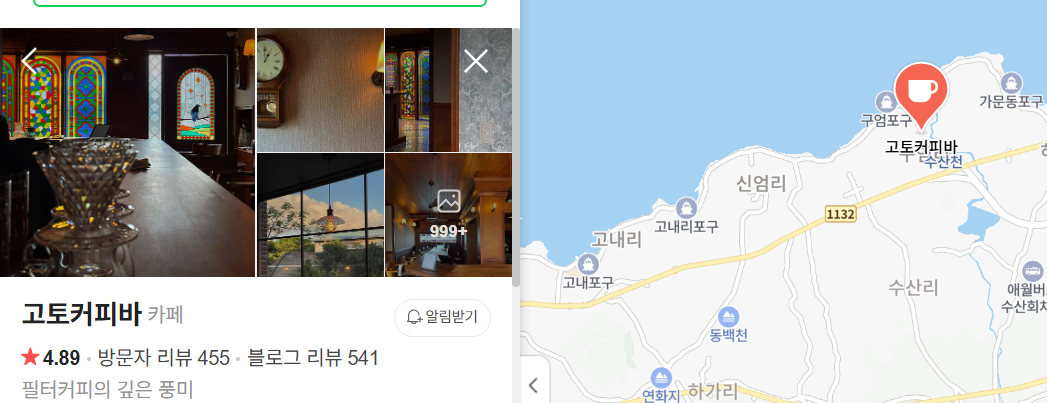The image size is (1047, 403).
Task: Tap the 연화지 map marker
Action: click(x=660, y=378)
